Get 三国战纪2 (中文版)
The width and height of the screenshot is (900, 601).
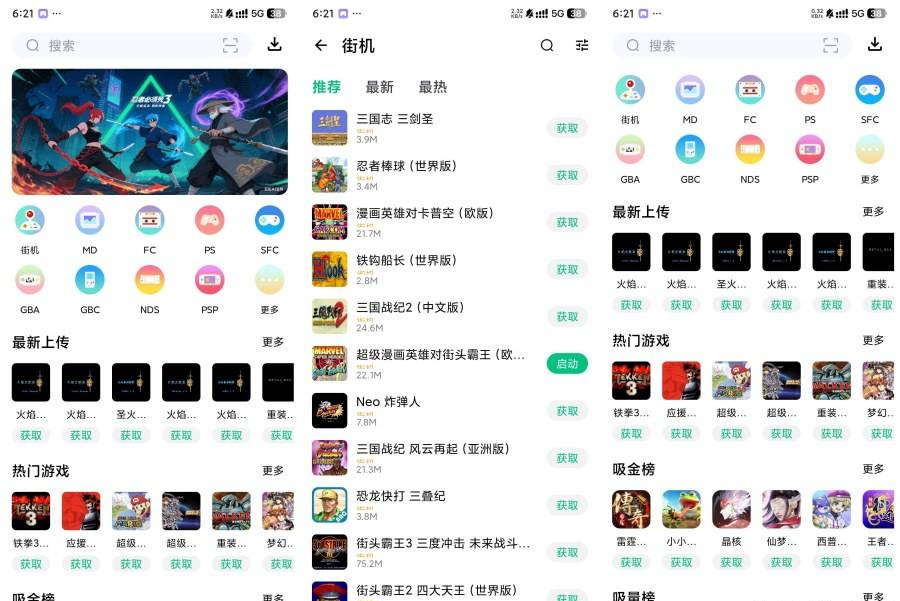[567, 317]
